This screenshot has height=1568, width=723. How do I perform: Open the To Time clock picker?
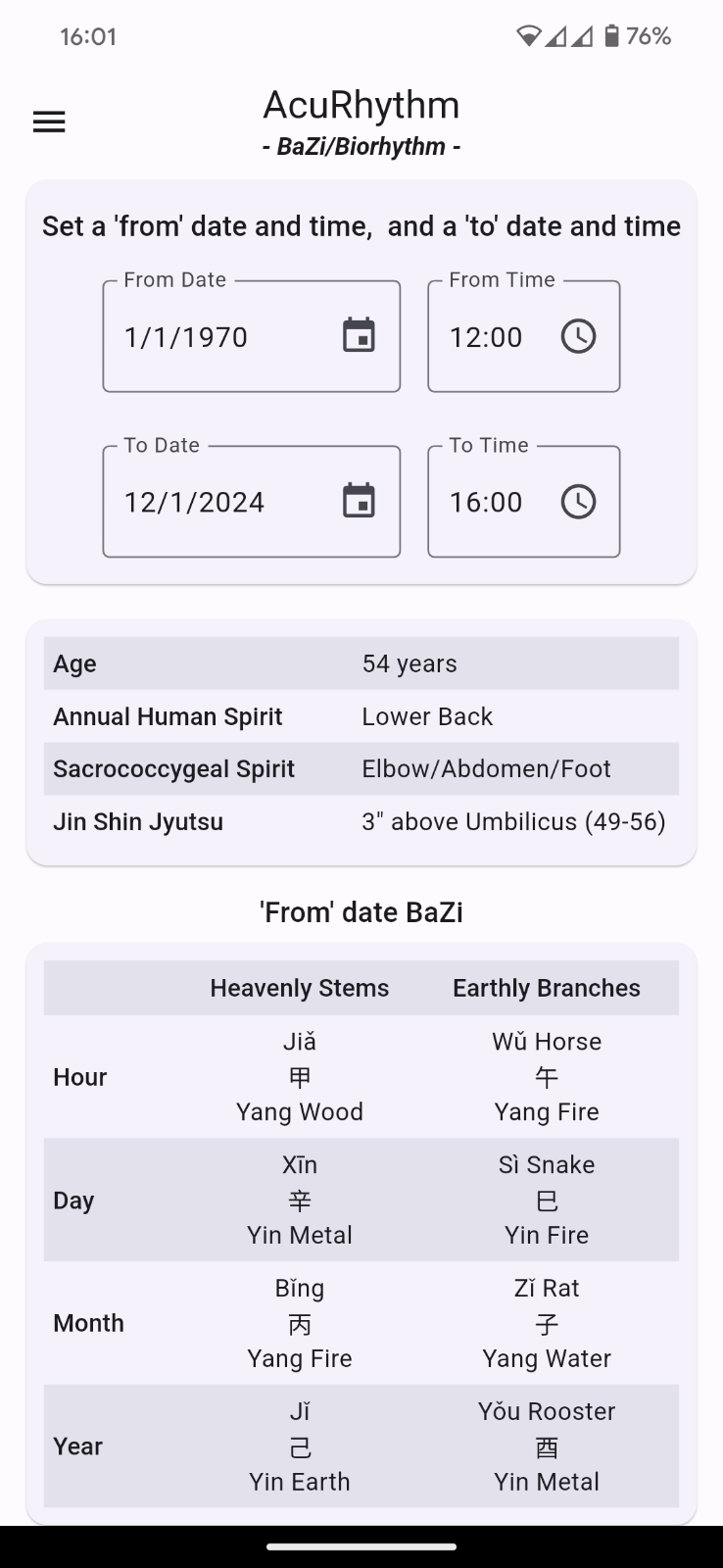[579, 501]
